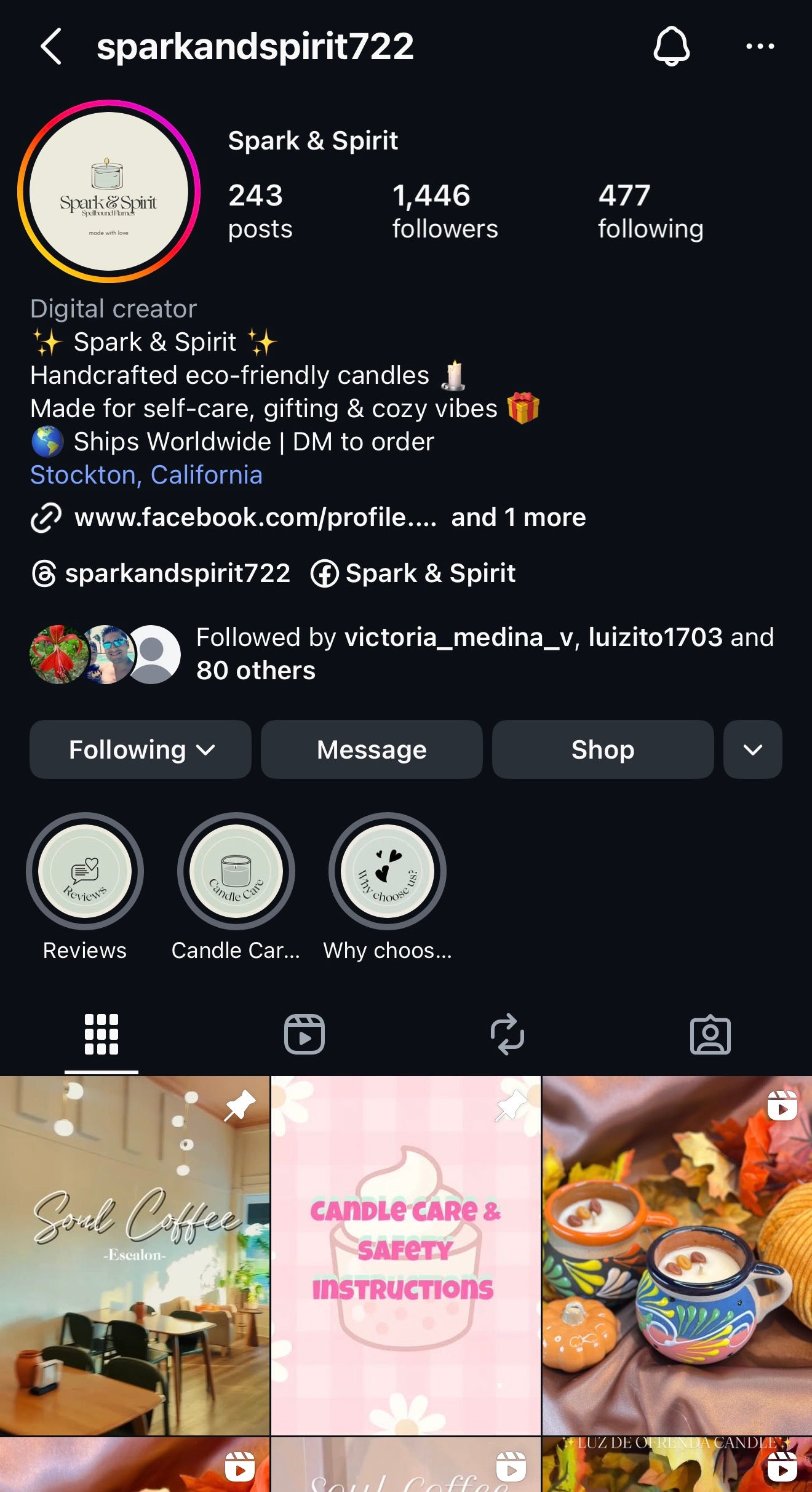Viewport: 812px width, 1492px height.
Task: Open sparkandspirit722 Threads profile
Action: click(161, 573)
